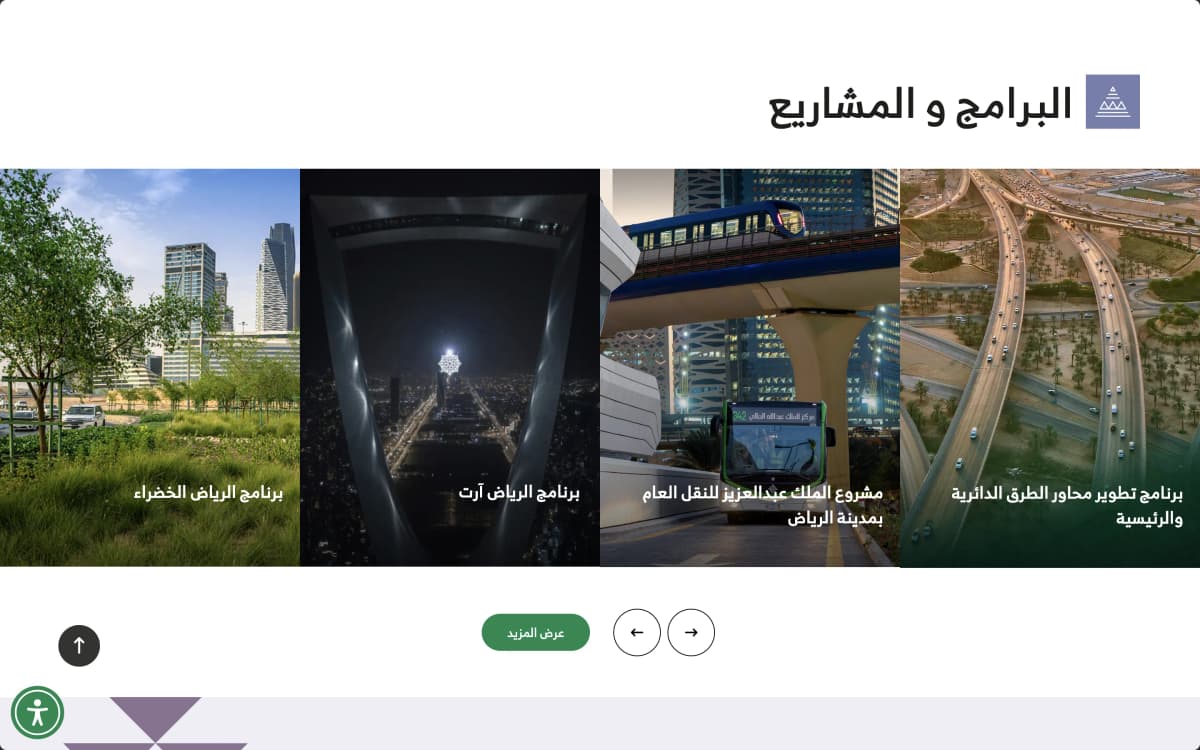Viewport: 1200px width, 750px height.
Task: Open the ring roads development program card
Action: 1050,367
